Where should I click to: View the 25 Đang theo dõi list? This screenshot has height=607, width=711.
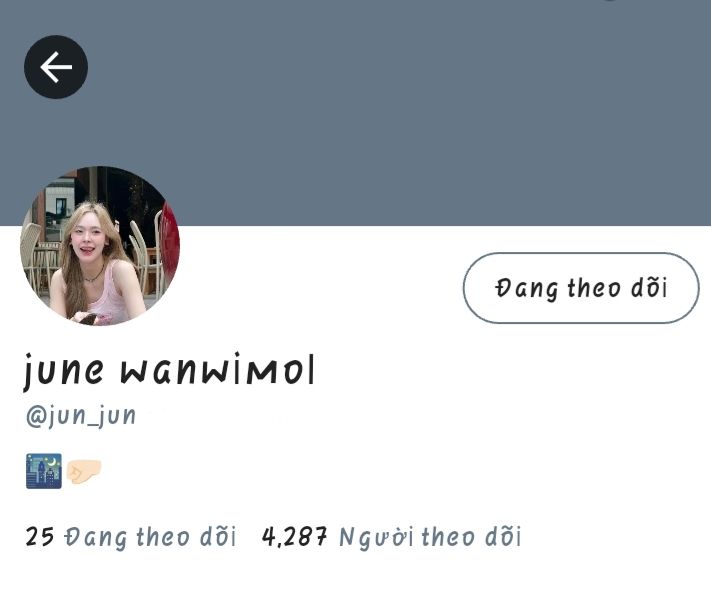[x=131, y=537]
